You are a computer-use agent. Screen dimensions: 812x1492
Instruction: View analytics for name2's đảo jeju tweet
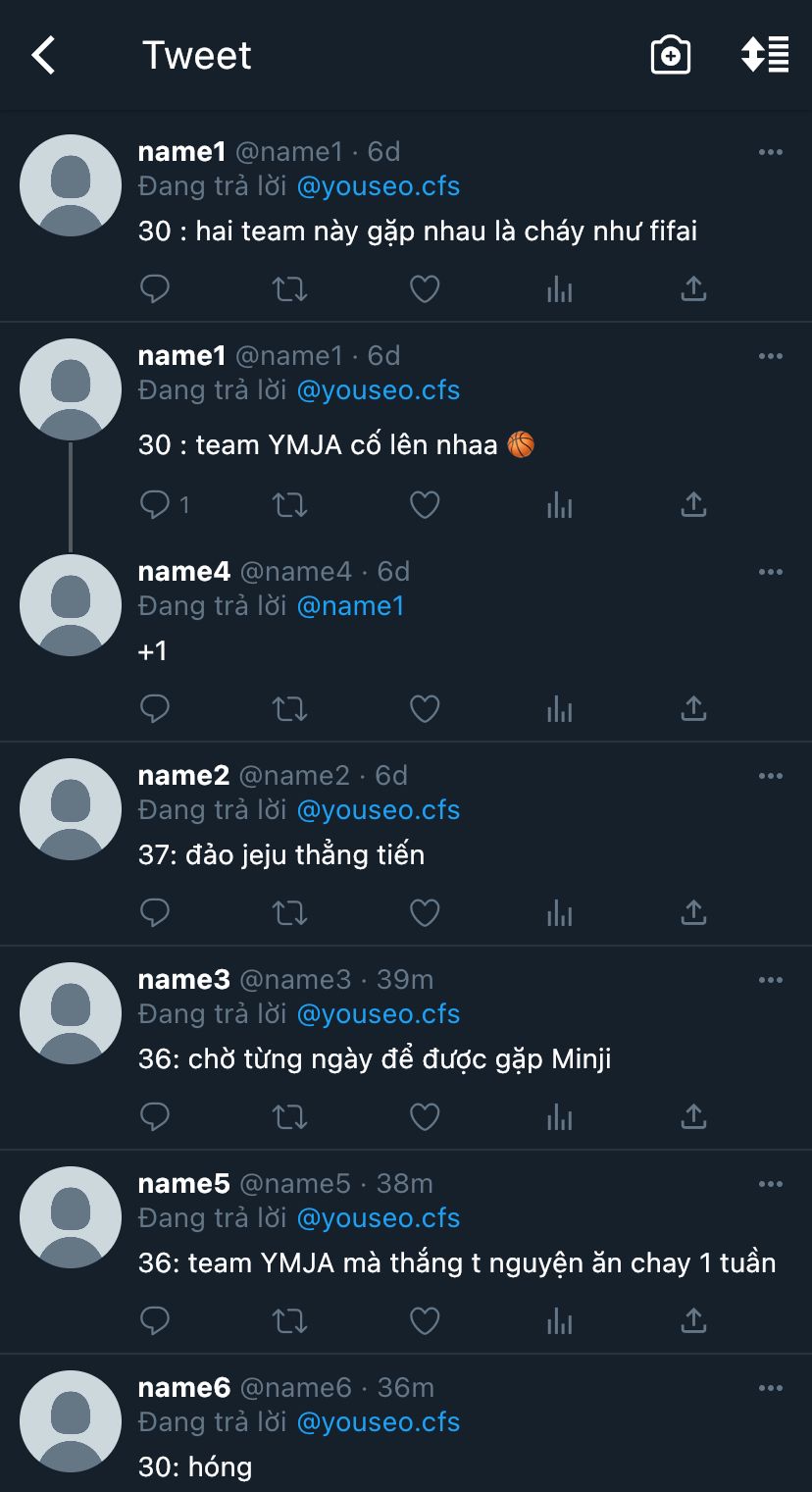559,913
